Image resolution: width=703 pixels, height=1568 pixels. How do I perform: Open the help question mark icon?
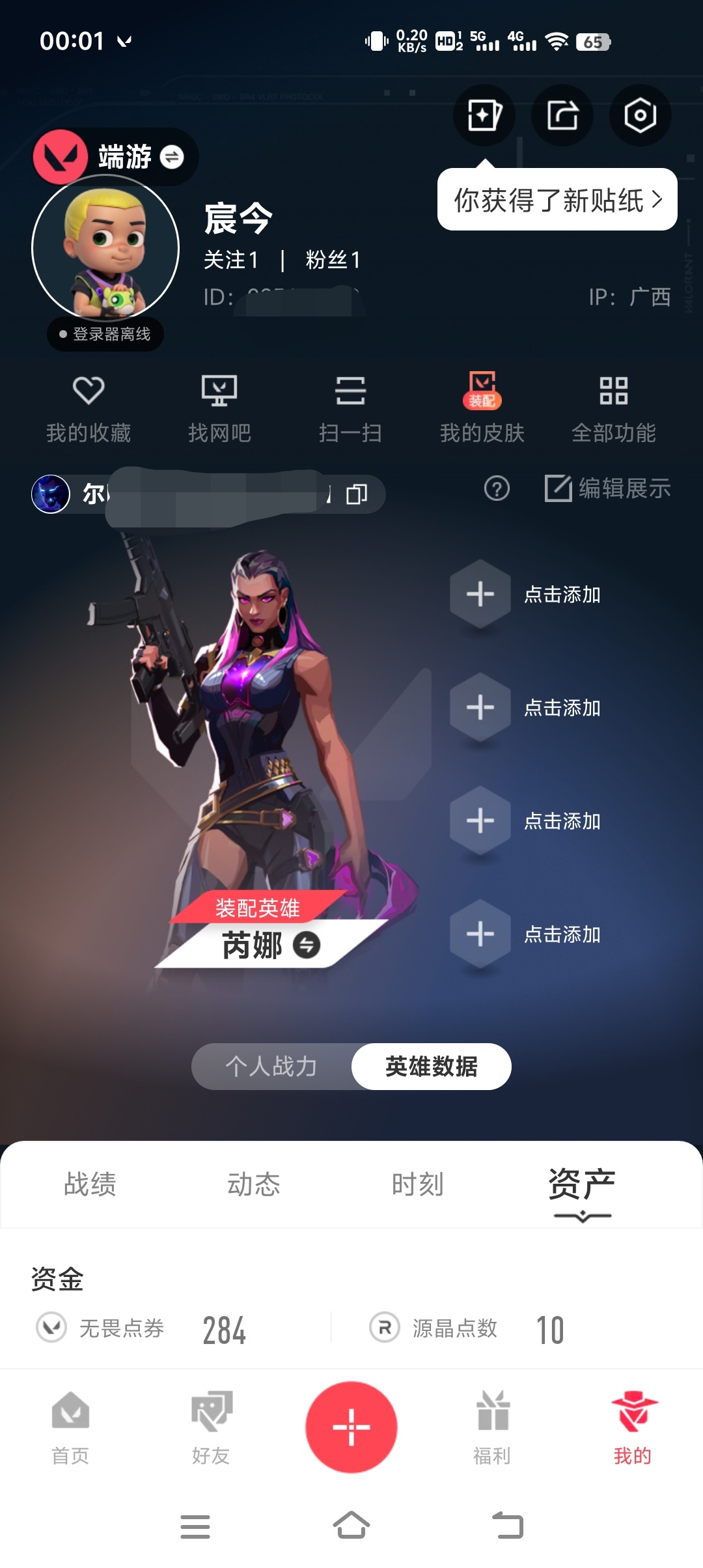(x=497, y=489)
